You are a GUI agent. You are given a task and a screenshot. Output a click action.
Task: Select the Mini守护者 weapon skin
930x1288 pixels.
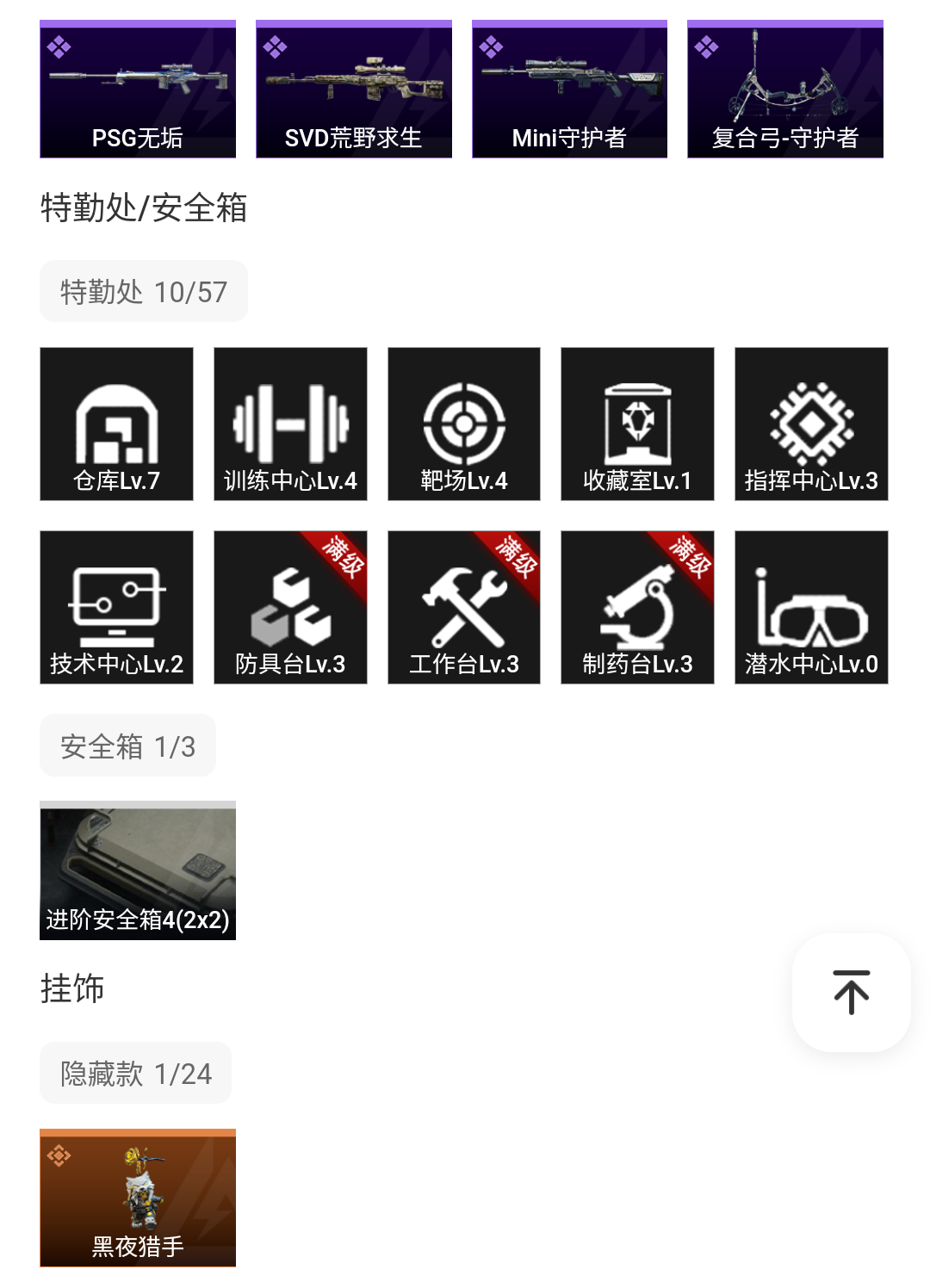coord(569,90)
